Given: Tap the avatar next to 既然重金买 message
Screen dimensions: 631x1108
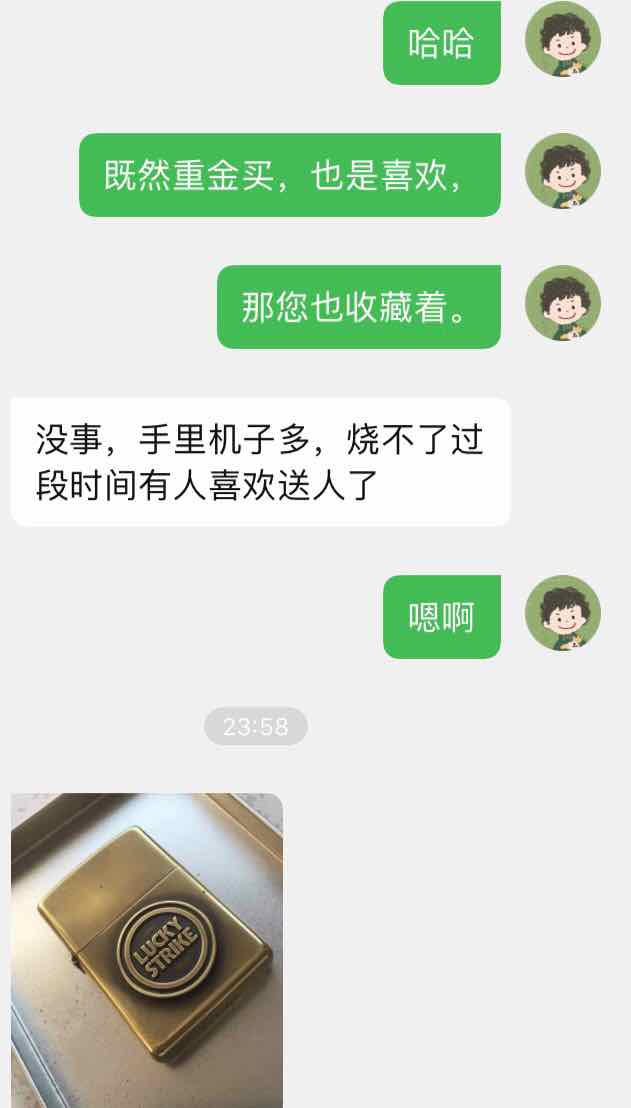Looking at the screenshot, I should click(563, 172).
